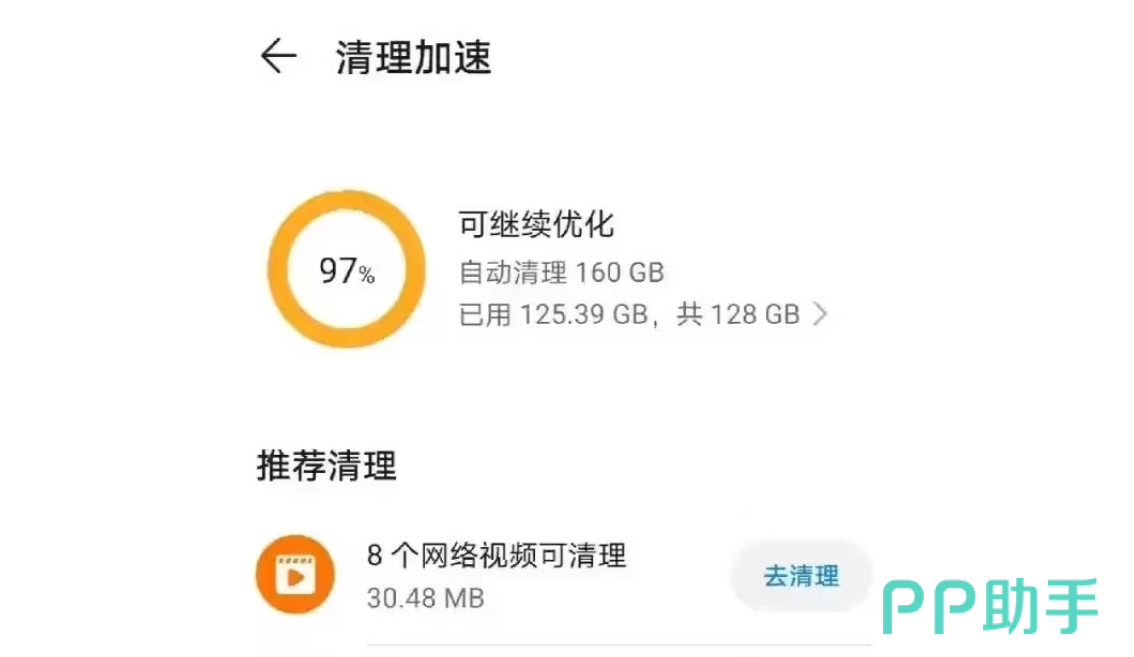Open storage usage details chevron
The width and height of the screenshot is (1134, 657).
click(821, 315)
